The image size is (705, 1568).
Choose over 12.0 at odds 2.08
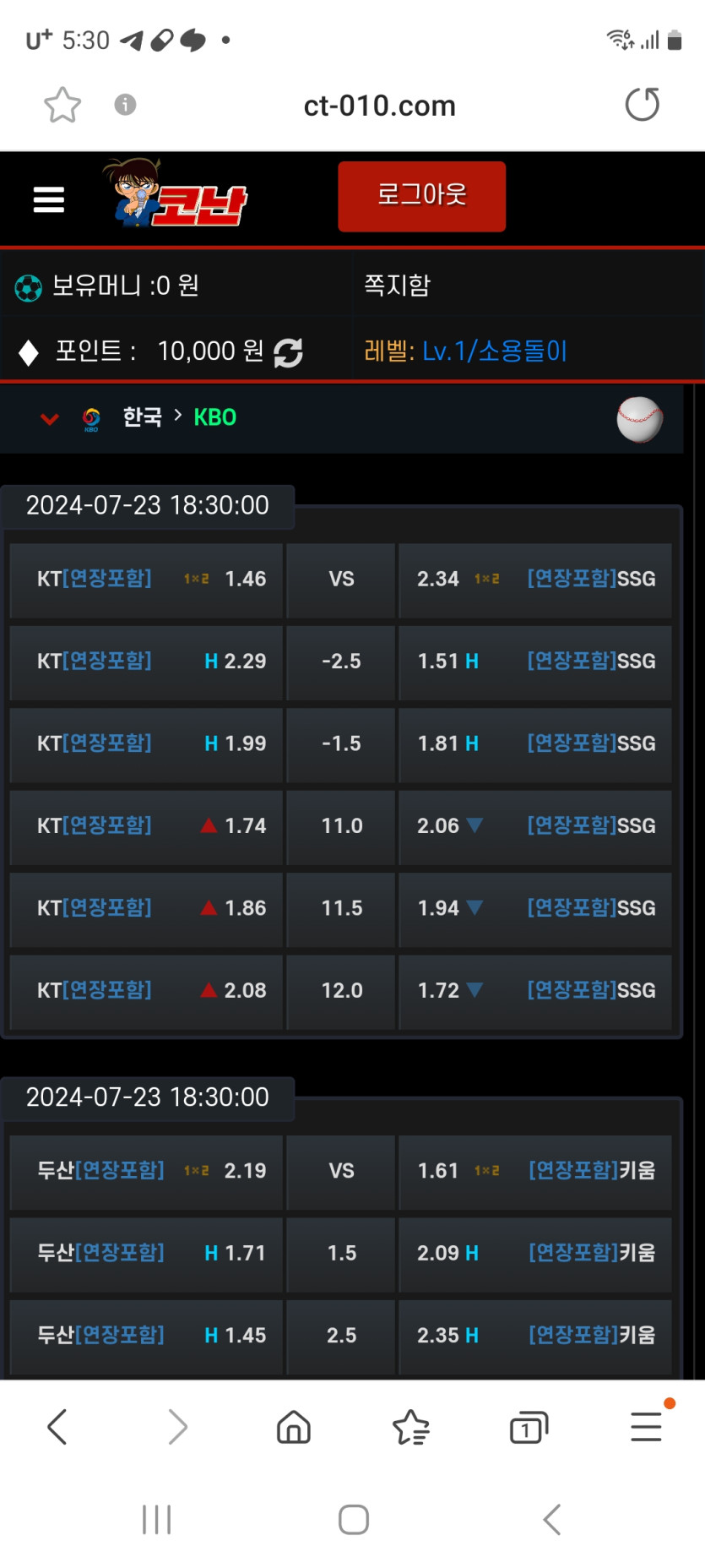point(146,990)
